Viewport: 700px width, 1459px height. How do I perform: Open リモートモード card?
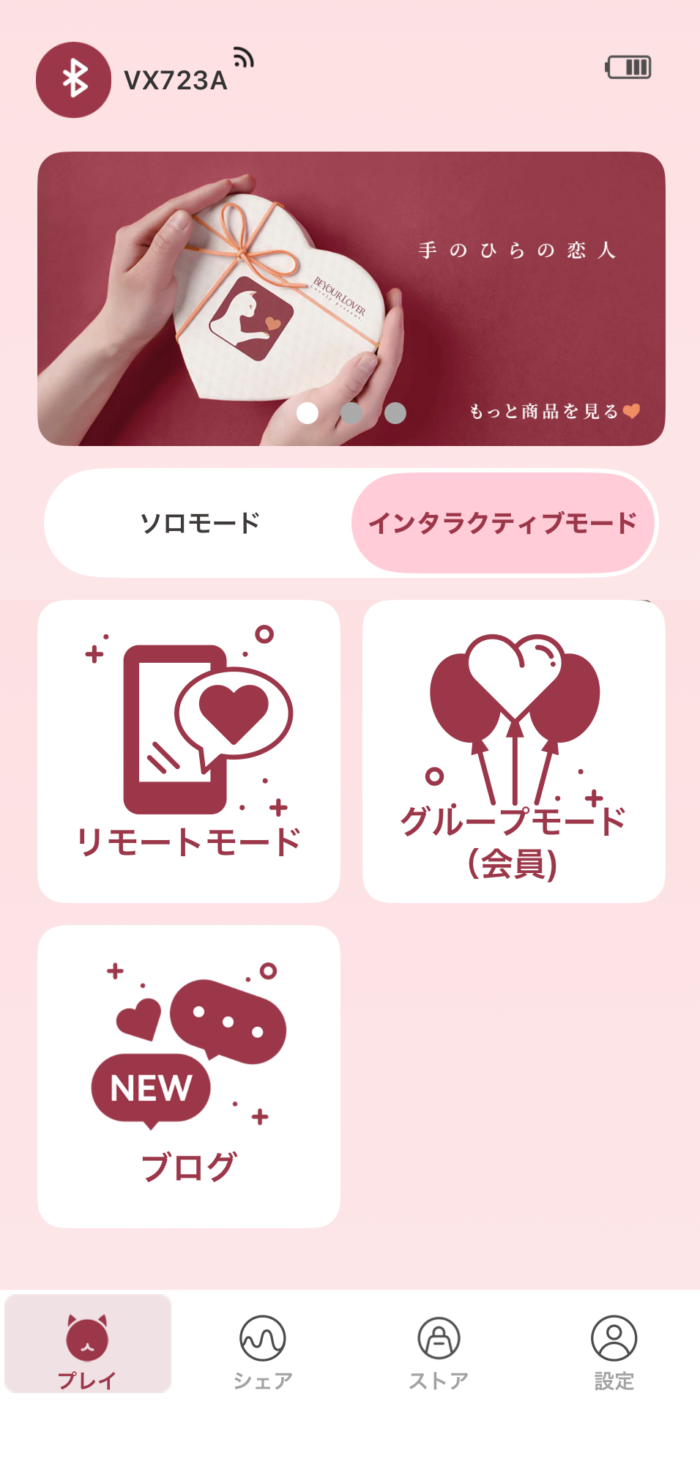(x=189, y=751)
